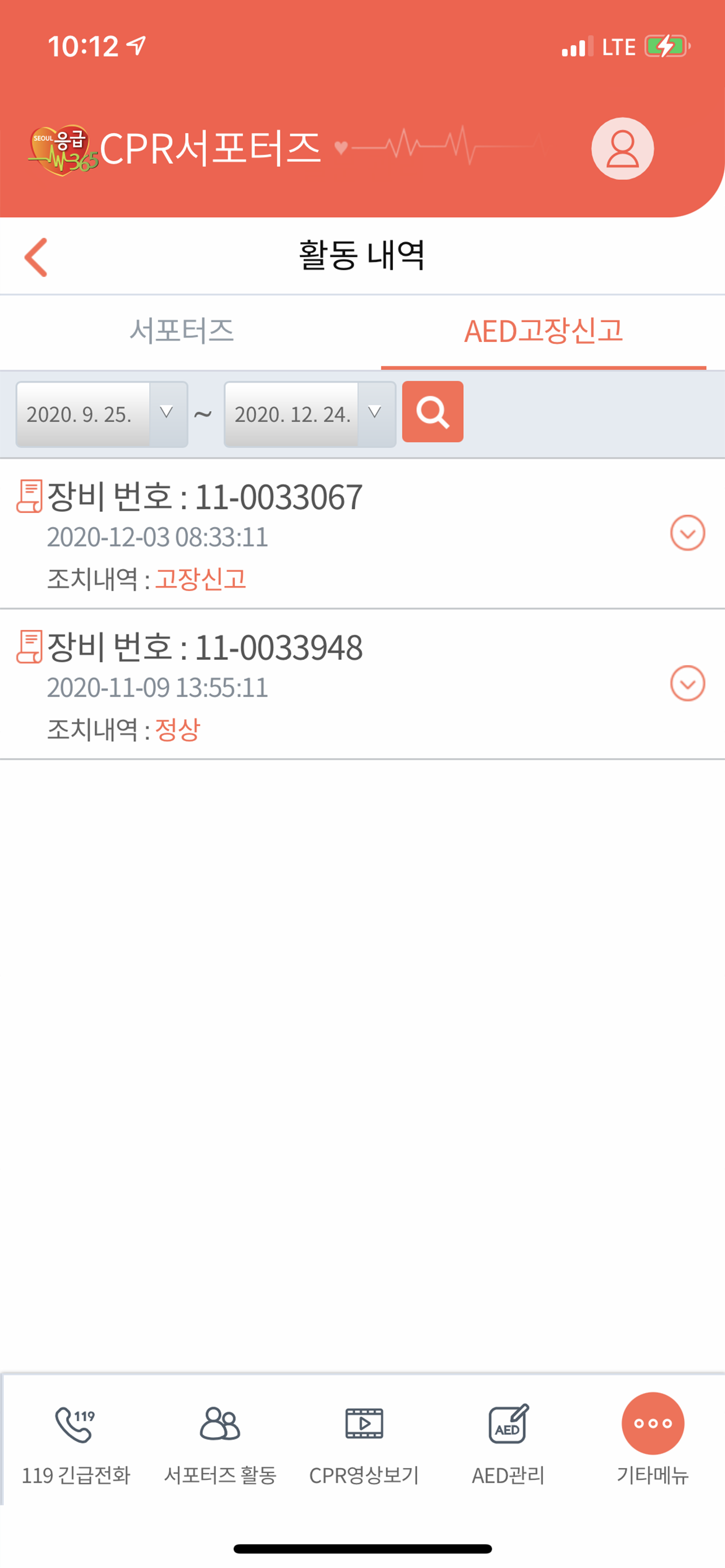Open 기타메뉴
The image size is (725, 1568).
click(653, 1443)
